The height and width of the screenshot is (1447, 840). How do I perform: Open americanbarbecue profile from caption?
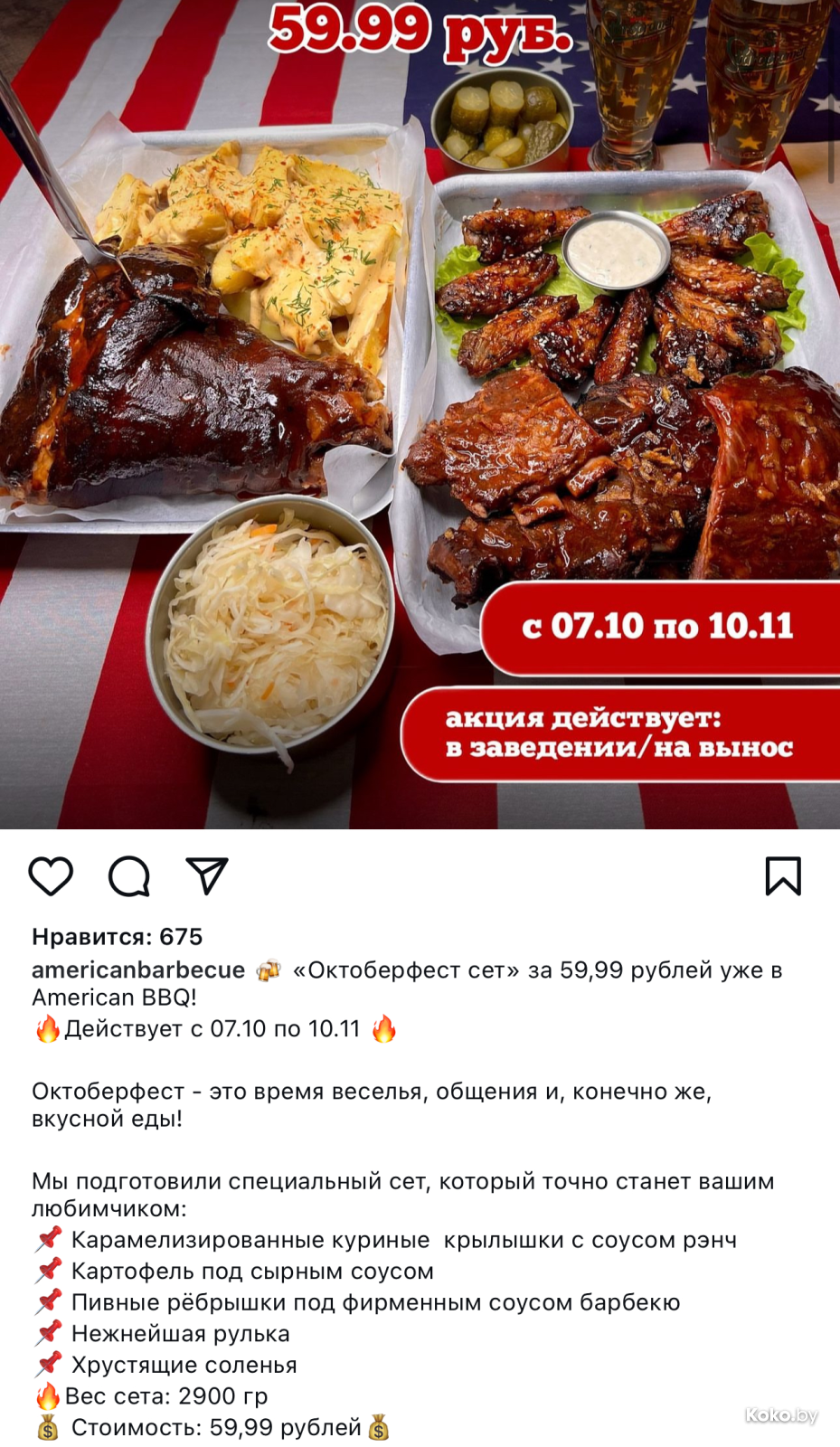click(x=138, y=970)
